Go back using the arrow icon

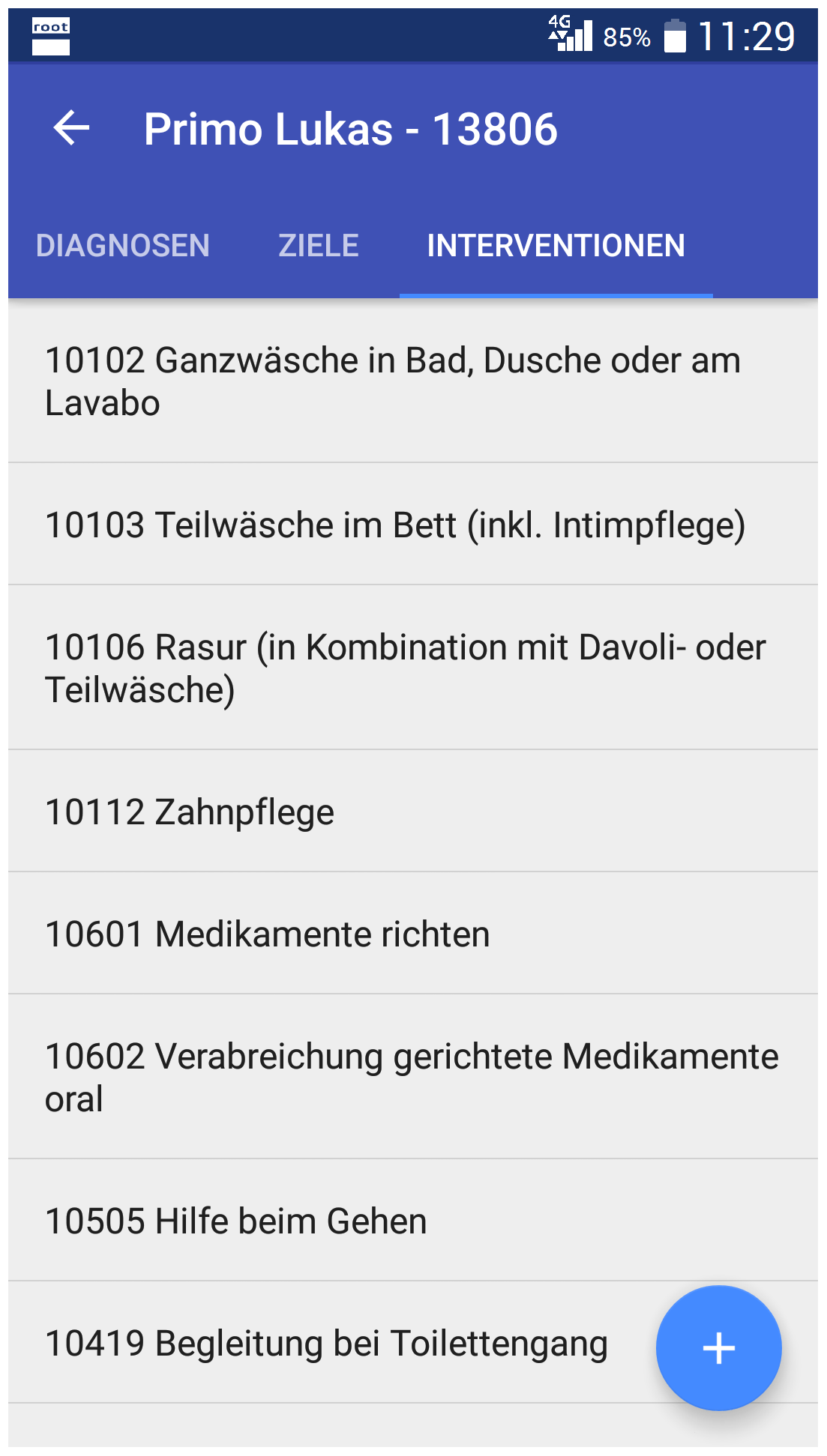[x=71, y=128]
